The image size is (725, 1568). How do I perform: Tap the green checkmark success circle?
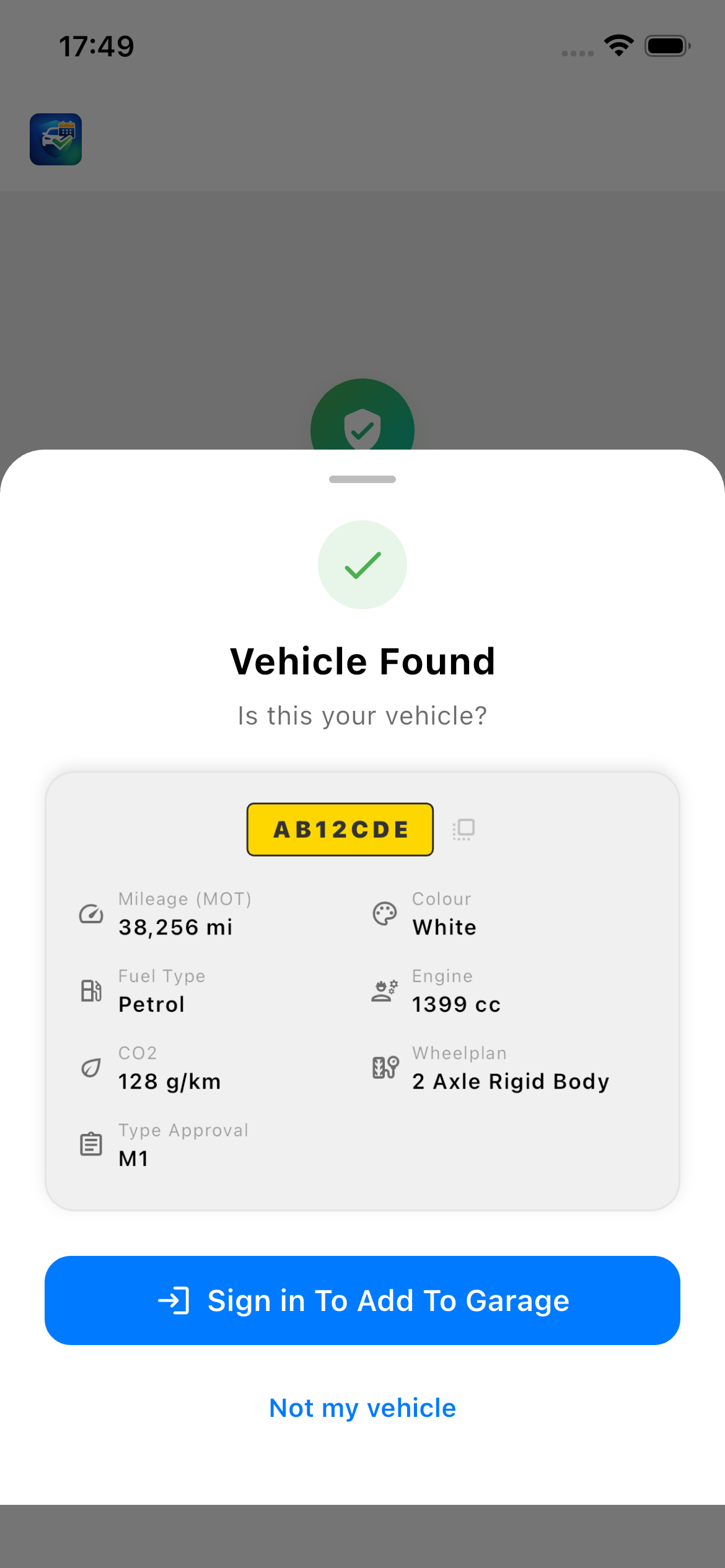(x=362, y=564)
